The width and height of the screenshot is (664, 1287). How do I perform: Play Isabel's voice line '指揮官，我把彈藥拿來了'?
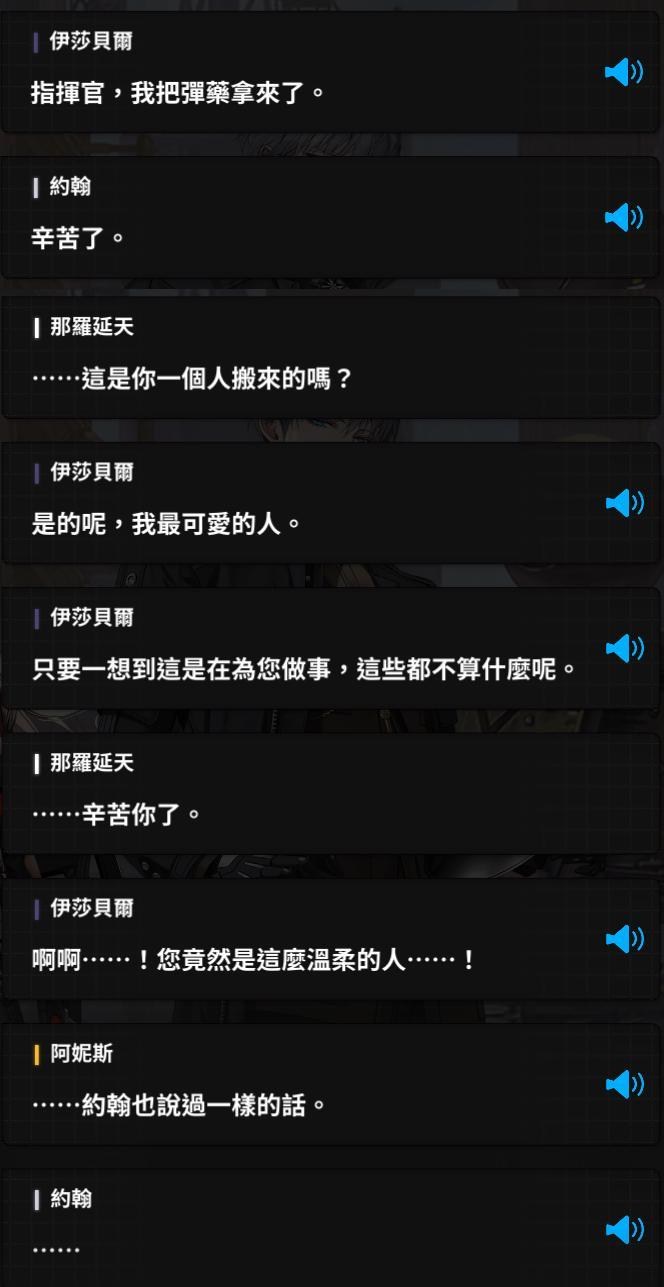tap(624, 72)
